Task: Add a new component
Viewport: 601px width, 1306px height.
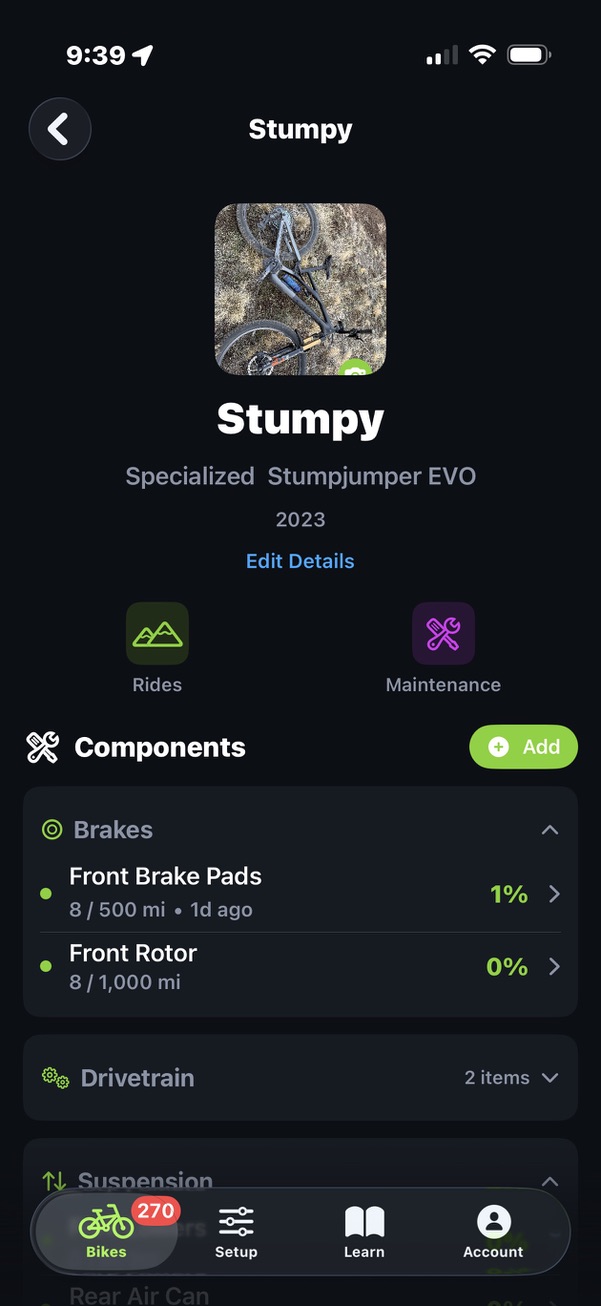Action: 523,747
